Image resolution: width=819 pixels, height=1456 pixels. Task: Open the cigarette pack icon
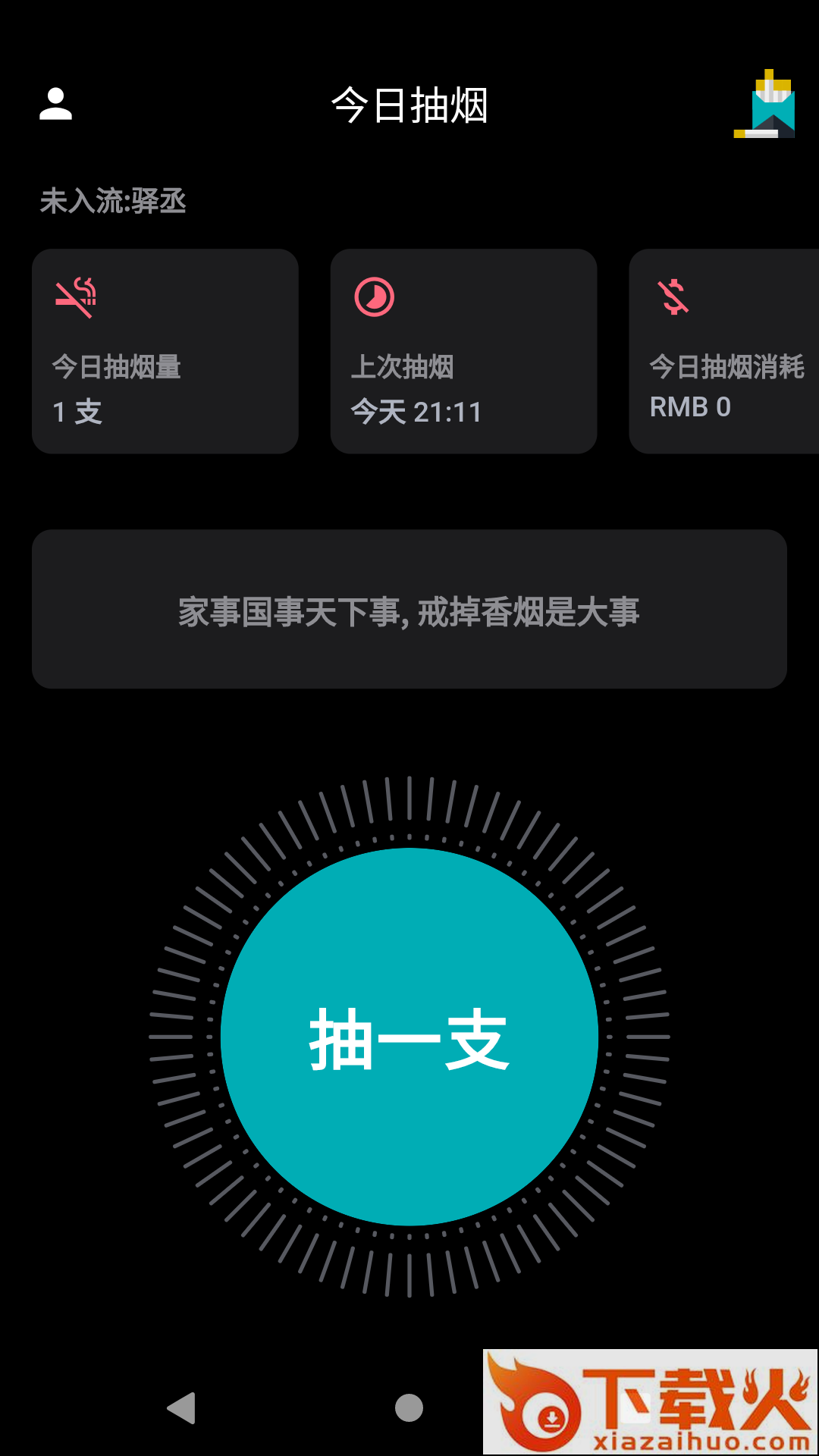764,105
